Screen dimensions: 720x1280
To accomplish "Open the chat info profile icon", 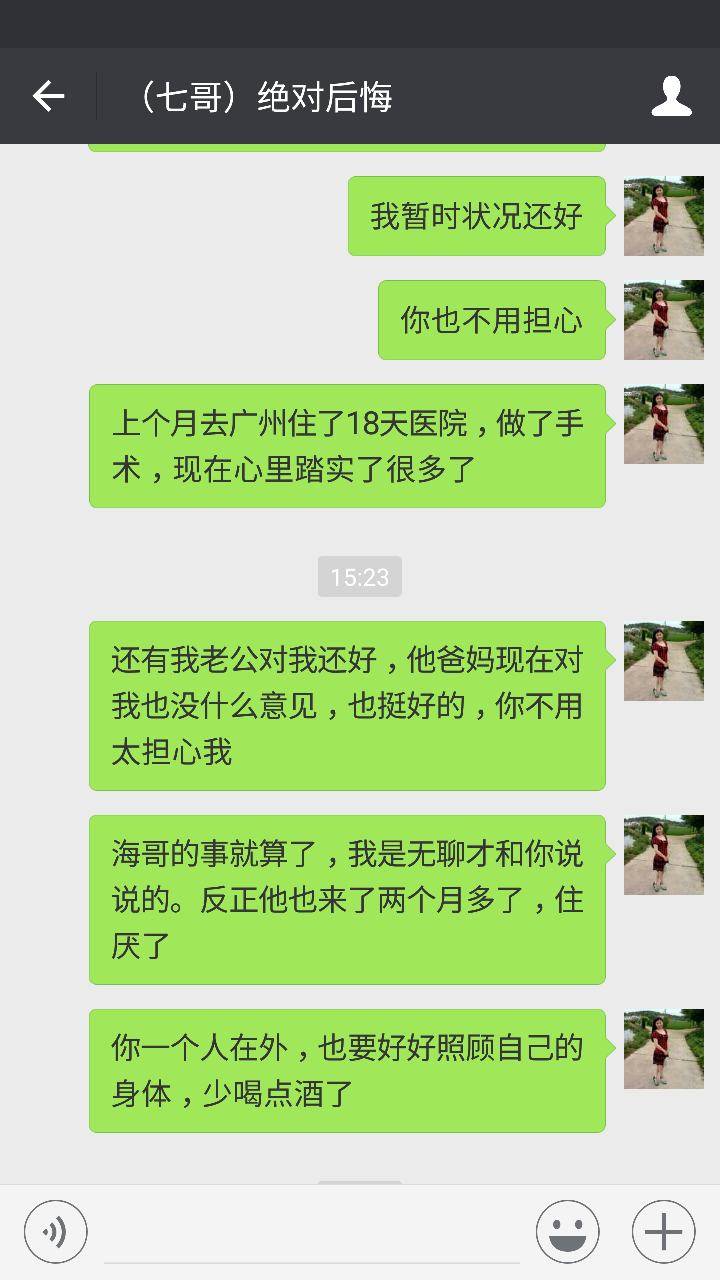I will pos(671,96).
